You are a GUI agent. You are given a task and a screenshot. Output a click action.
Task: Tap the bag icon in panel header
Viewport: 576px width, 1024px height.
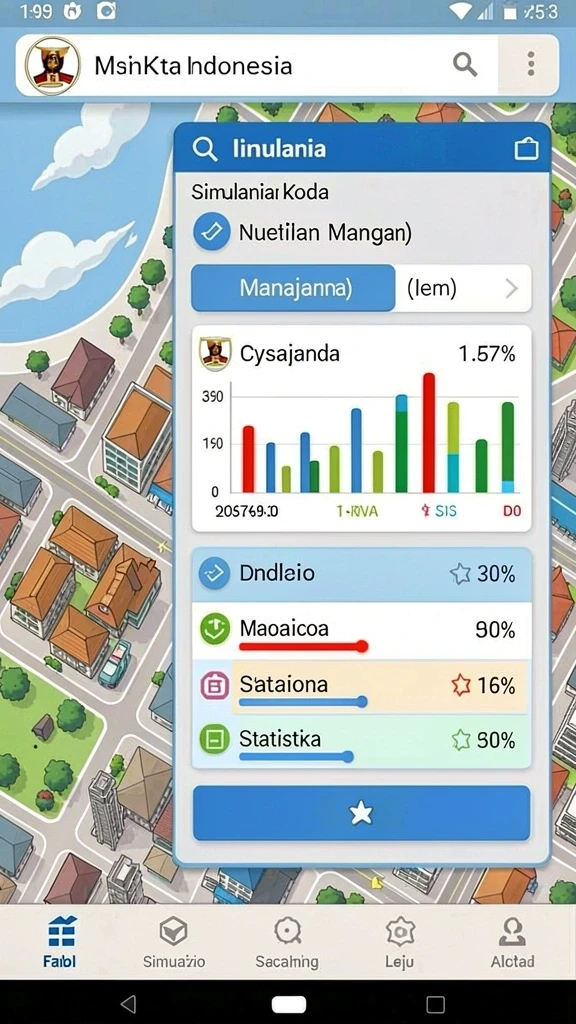[526, 149]
